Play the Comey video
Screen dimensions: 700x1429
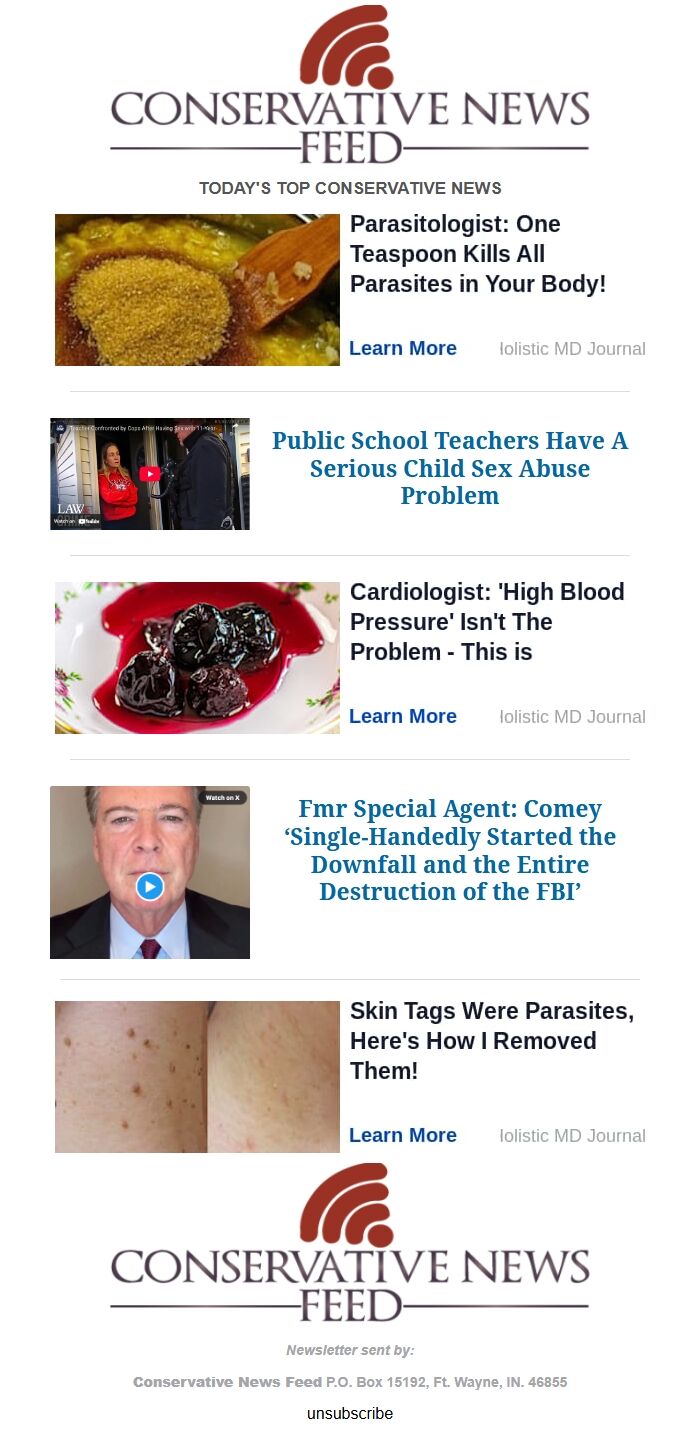[x=150, y=886]
